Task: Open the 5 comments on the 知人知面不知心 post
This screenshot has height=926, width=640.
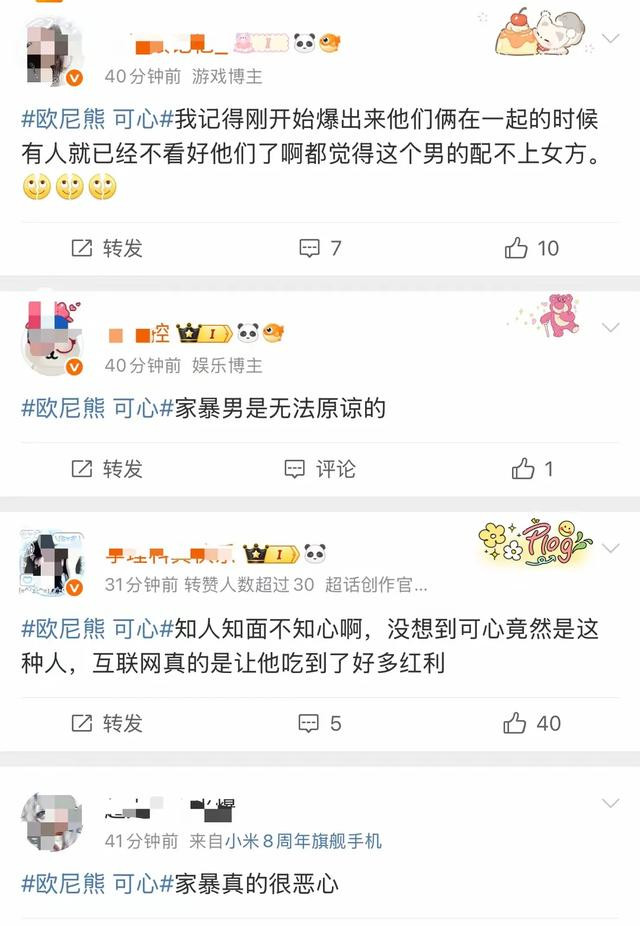Action: (x=321, y=723)
